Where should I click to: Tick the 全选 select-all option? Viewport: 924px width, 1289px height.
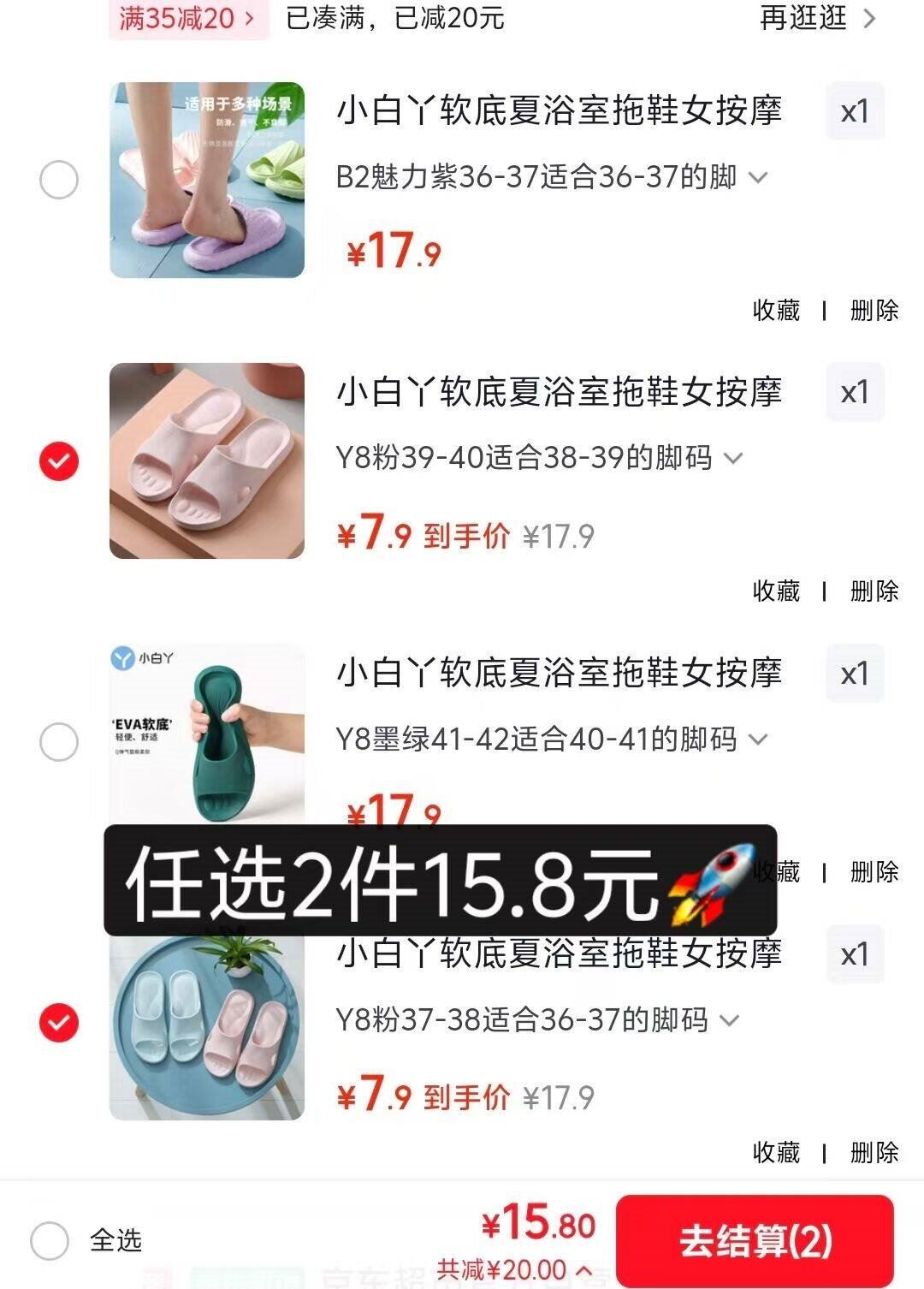tap(50, 1240)
